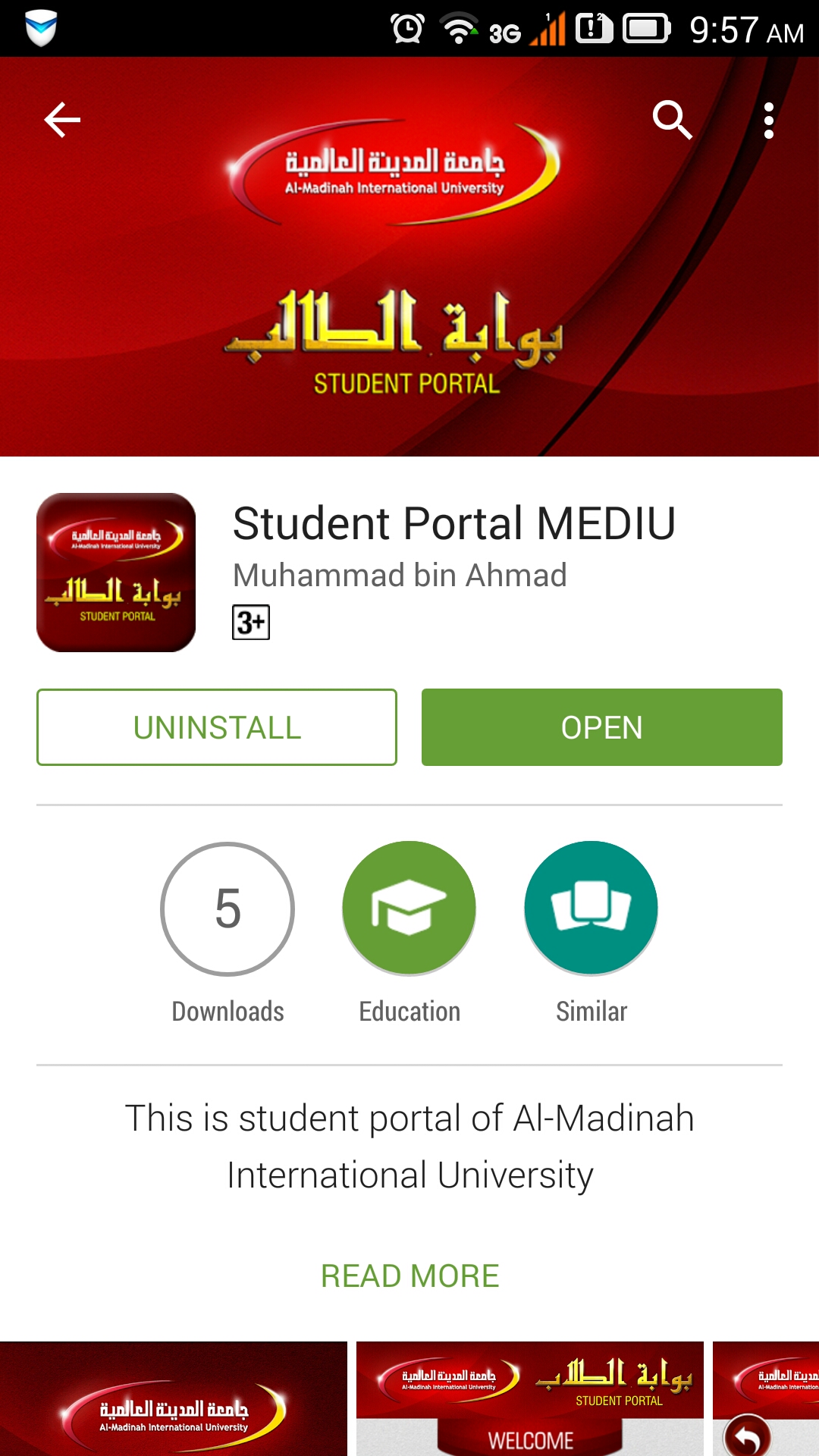This screenshot has height=1456, width=819.
Task: Go back using the top arrow
Action: (62, 120)
